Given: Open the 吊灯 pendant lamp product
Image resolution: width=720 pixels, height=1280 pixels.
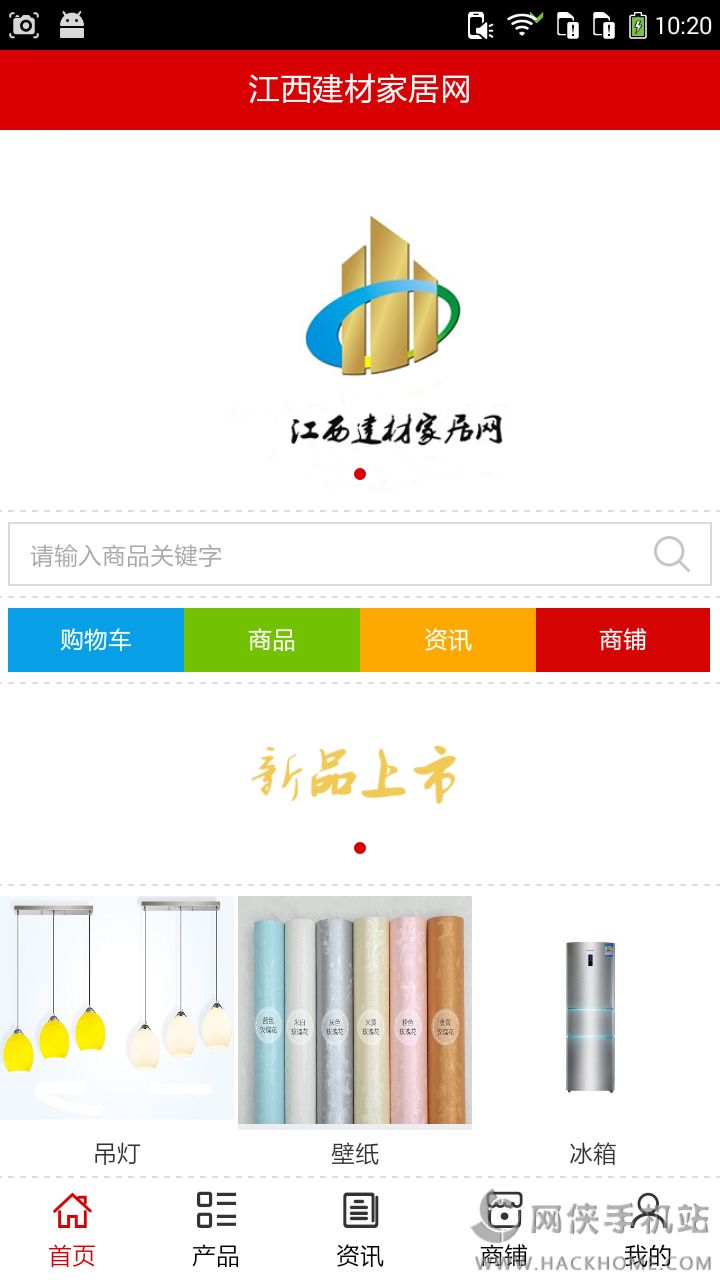Looking at the screenshot, I should [x=117, y=1010].
